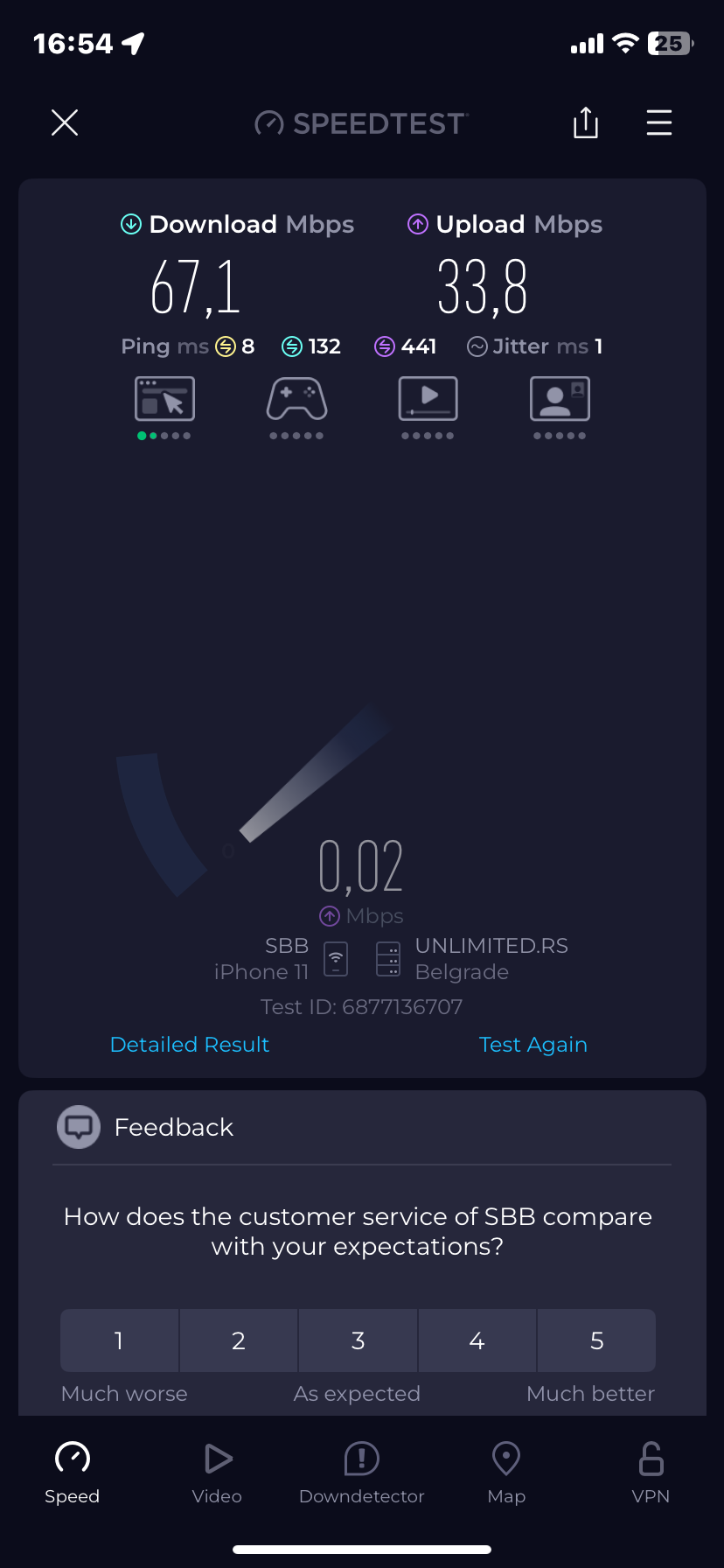Rate SBB customer service 1

coord(119,1340)
